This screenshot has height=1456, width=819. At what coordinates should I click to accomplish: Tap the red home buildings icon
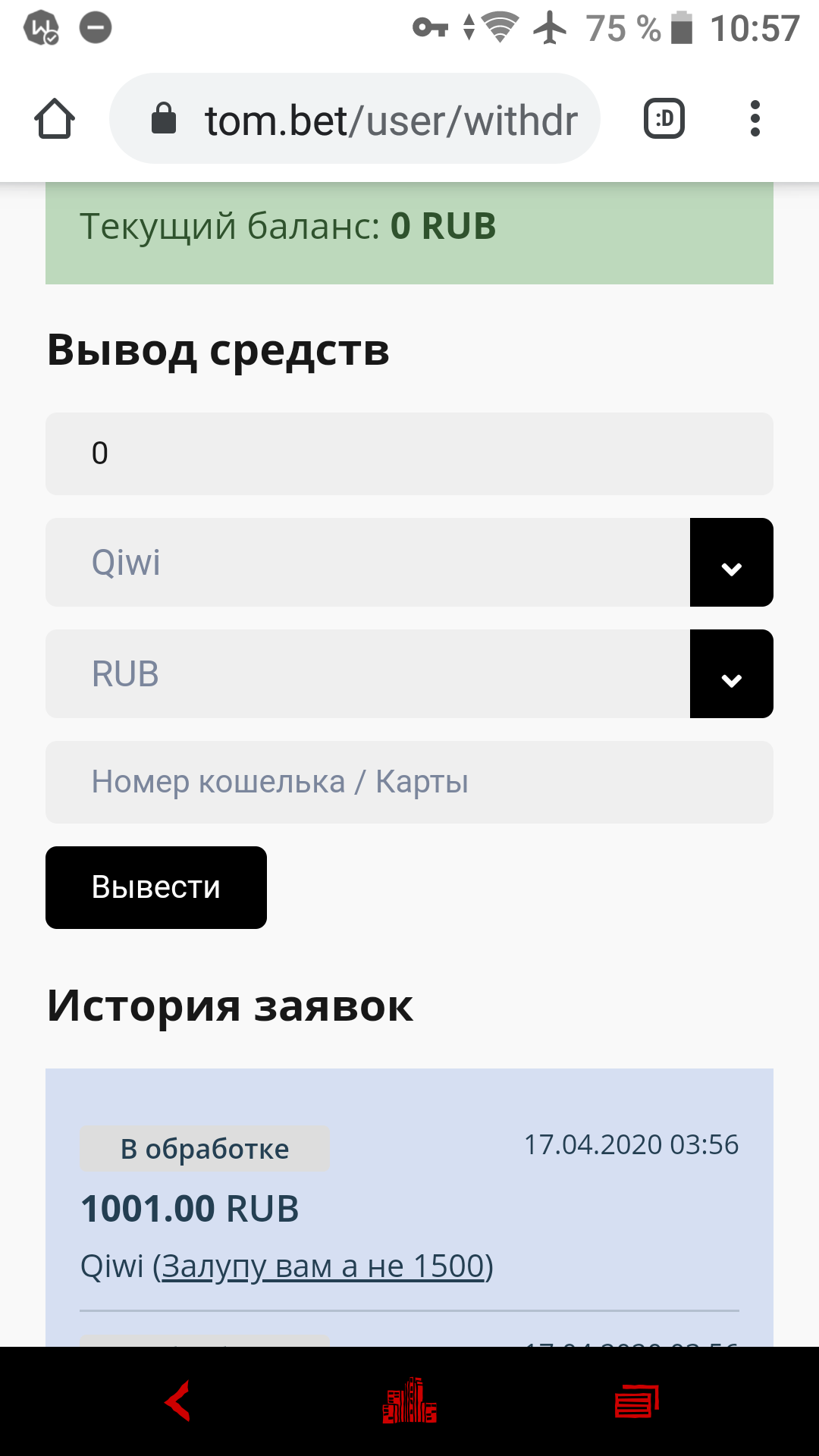click(x=409, y=1401)
